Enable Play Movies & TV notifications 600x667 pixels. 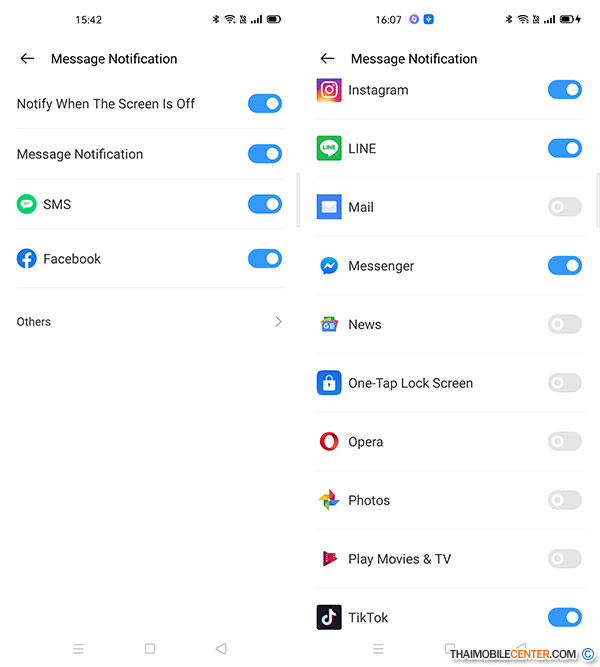click(565, 559)
